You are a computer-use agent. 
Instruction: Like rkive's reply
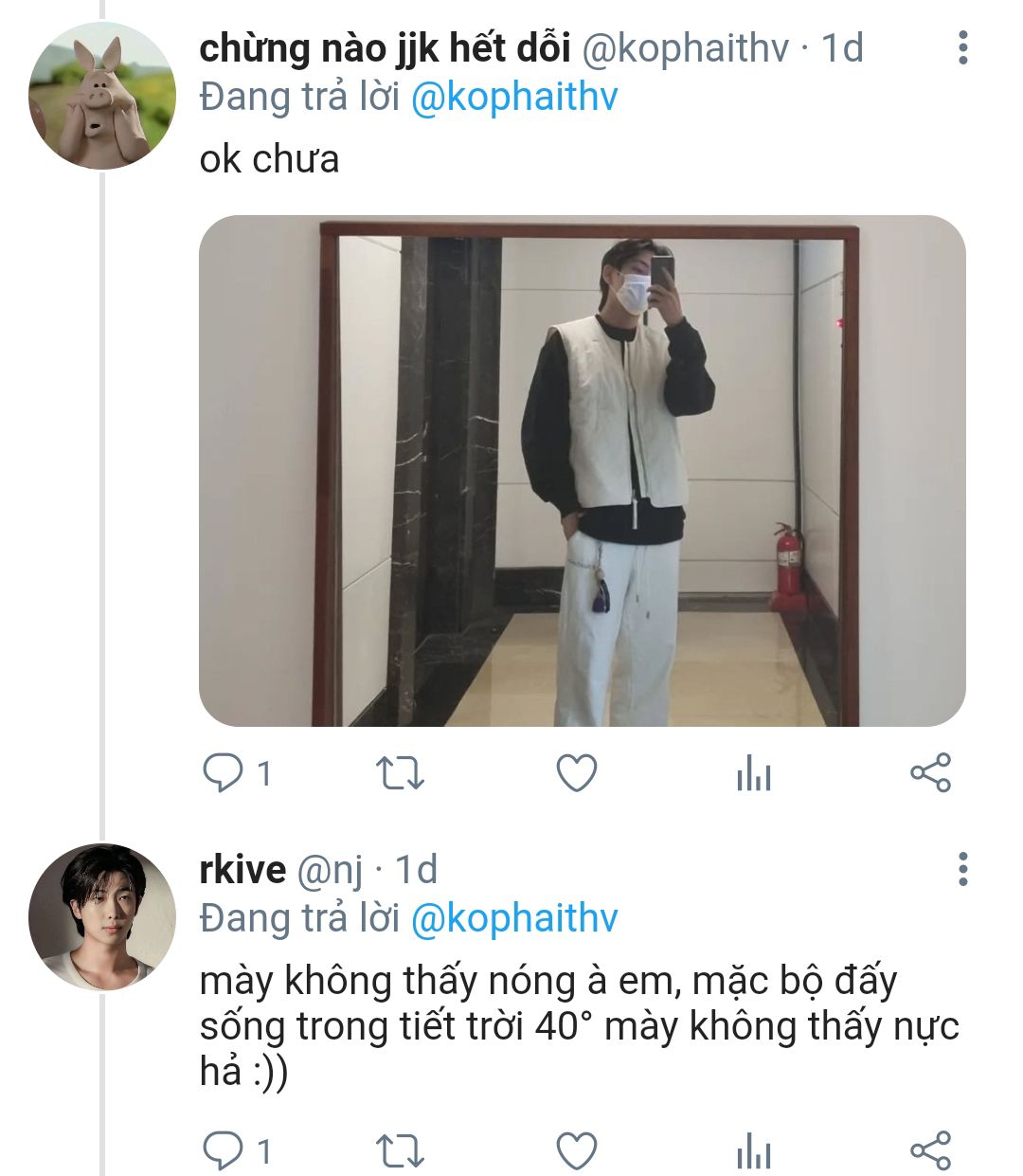point(576,1150)
